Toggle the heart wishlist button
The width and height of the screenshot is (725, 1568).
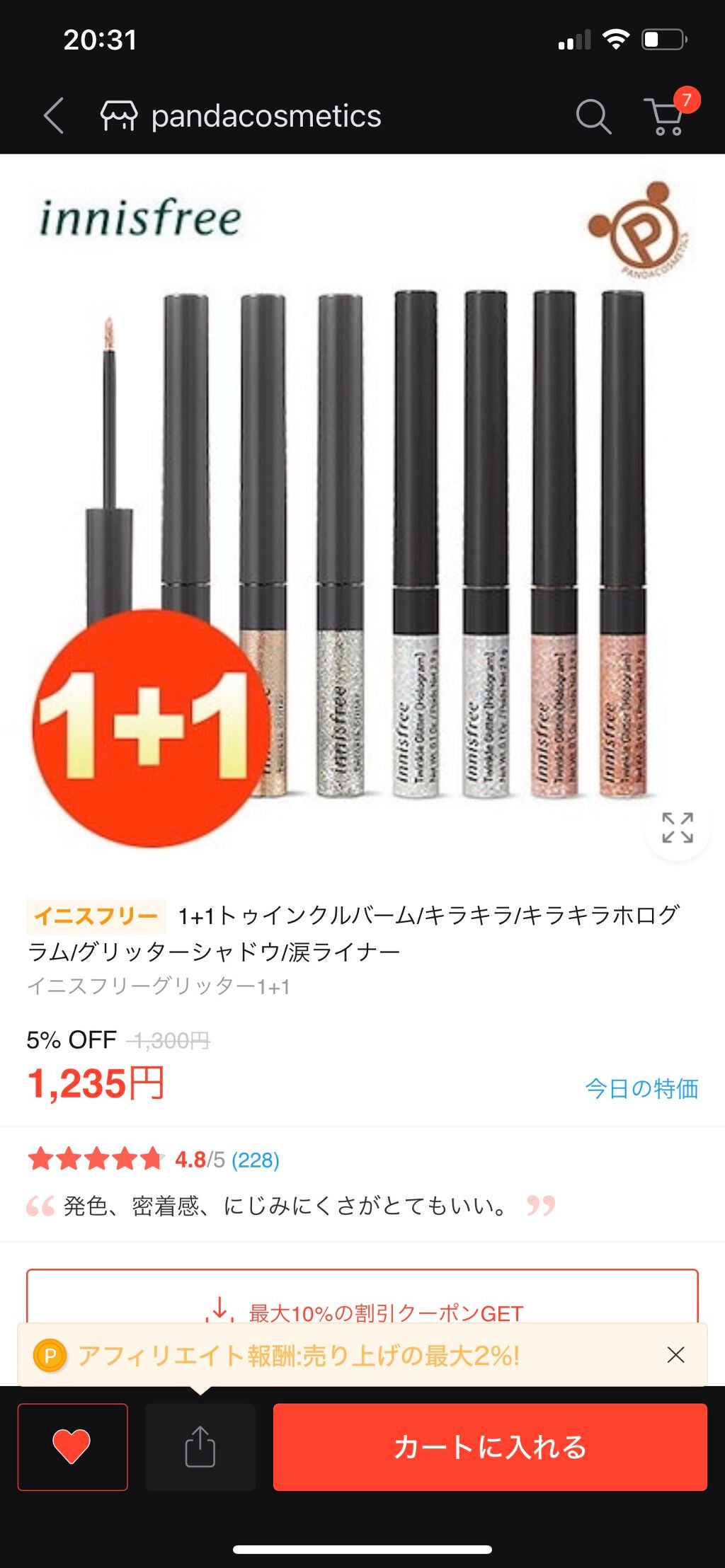pos(72,1447)
